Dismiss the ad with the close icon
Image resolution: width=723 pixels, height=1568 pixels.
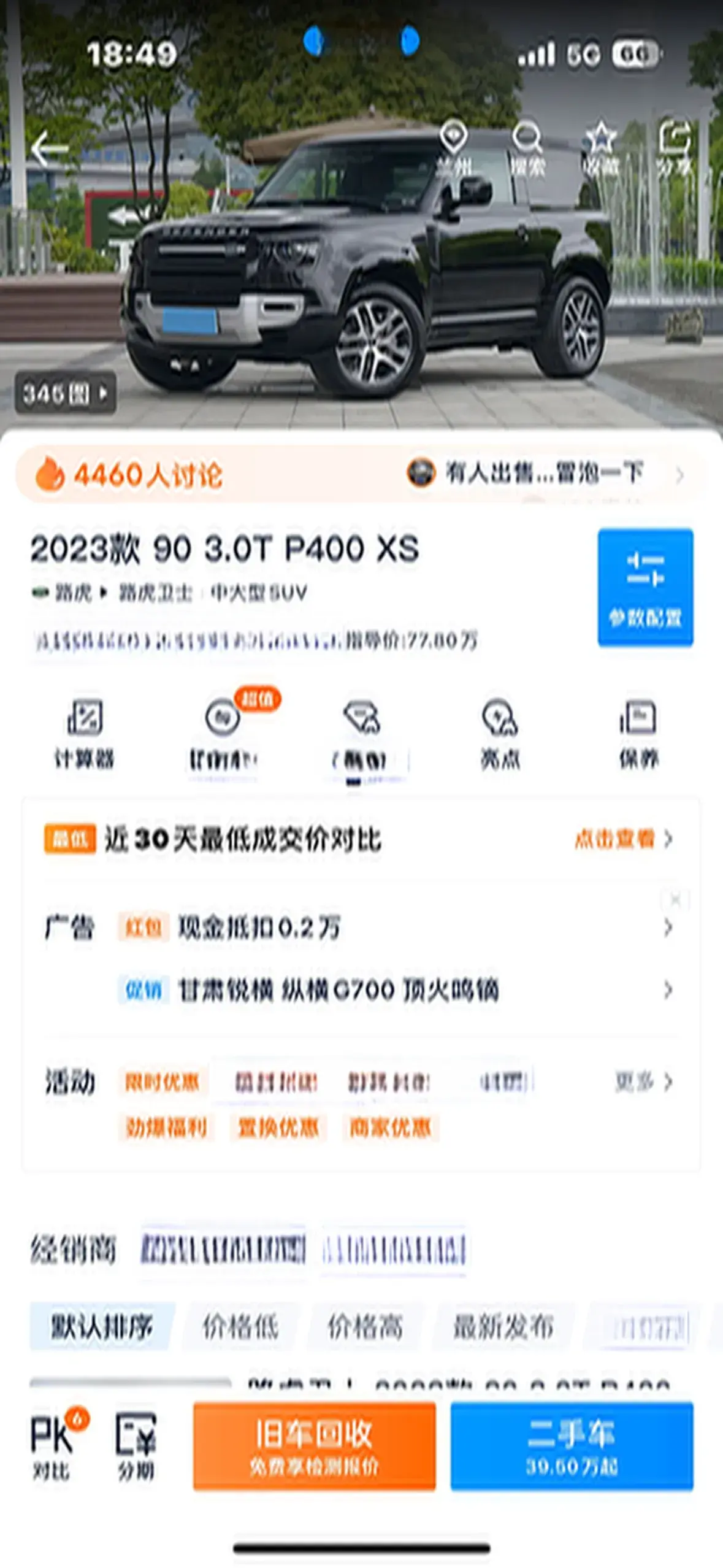pos(675,900)
